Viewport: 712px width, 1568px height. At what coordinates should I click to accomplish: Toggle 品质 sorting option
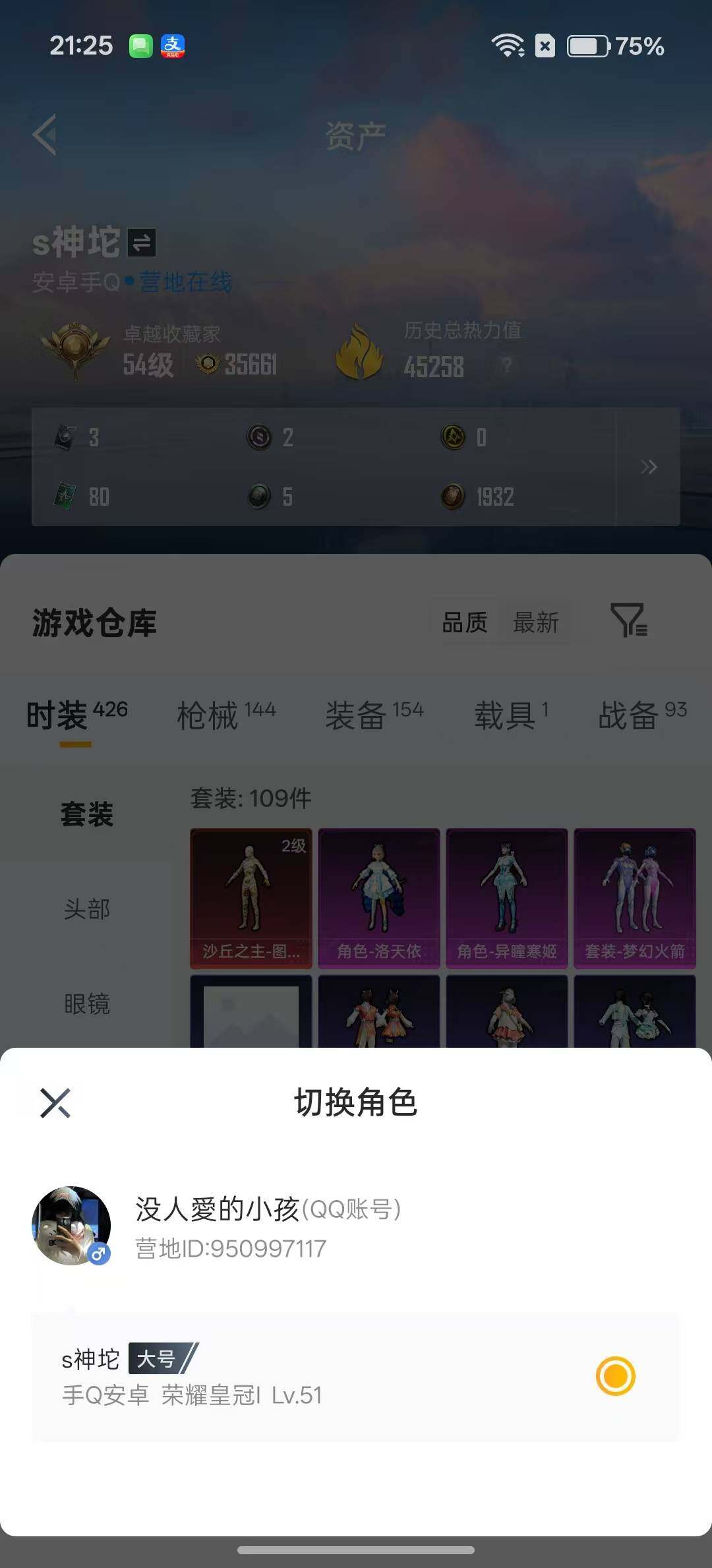coord(465,621)
